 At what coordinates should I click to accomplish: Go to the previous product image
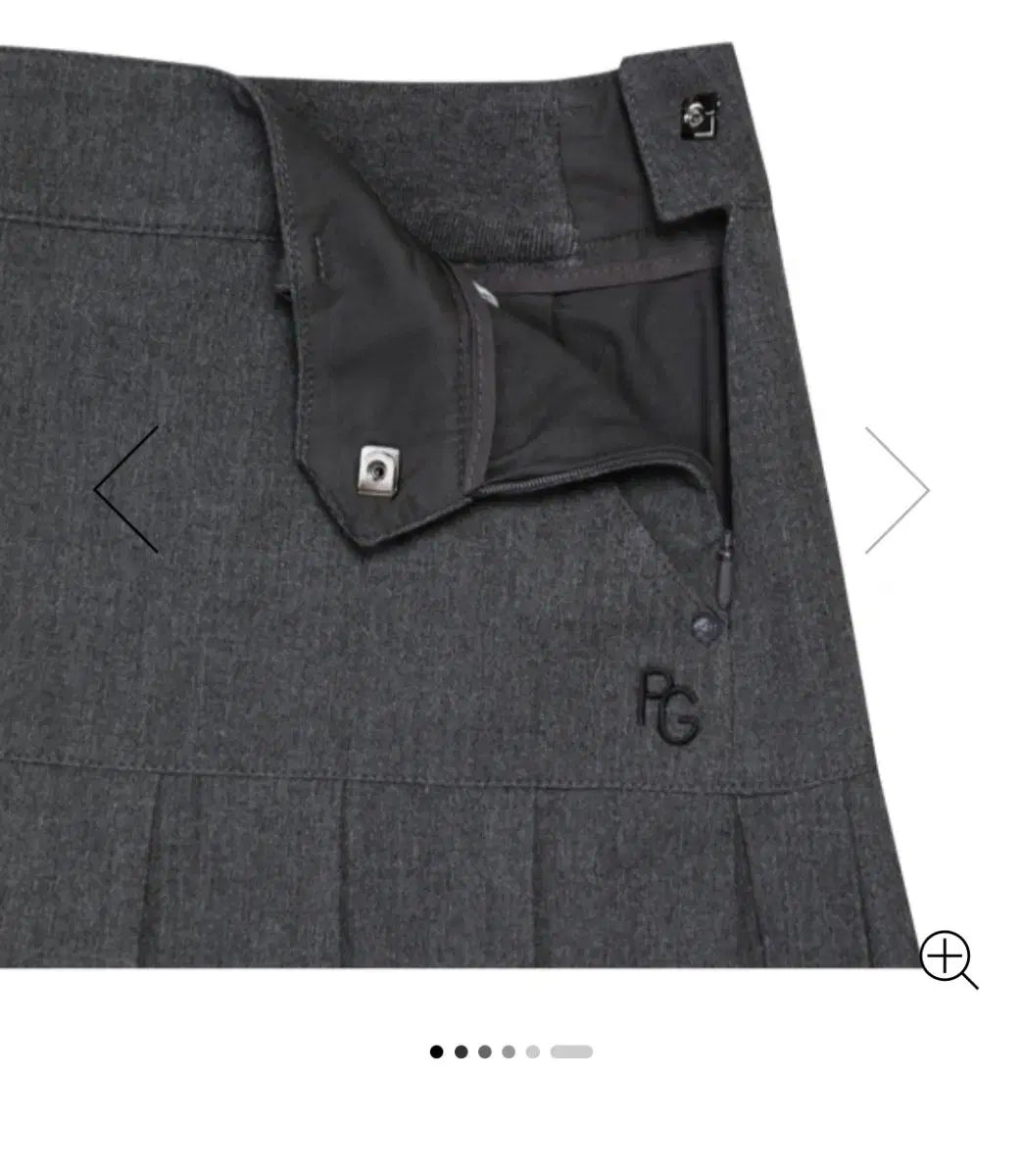click(127, 489)
